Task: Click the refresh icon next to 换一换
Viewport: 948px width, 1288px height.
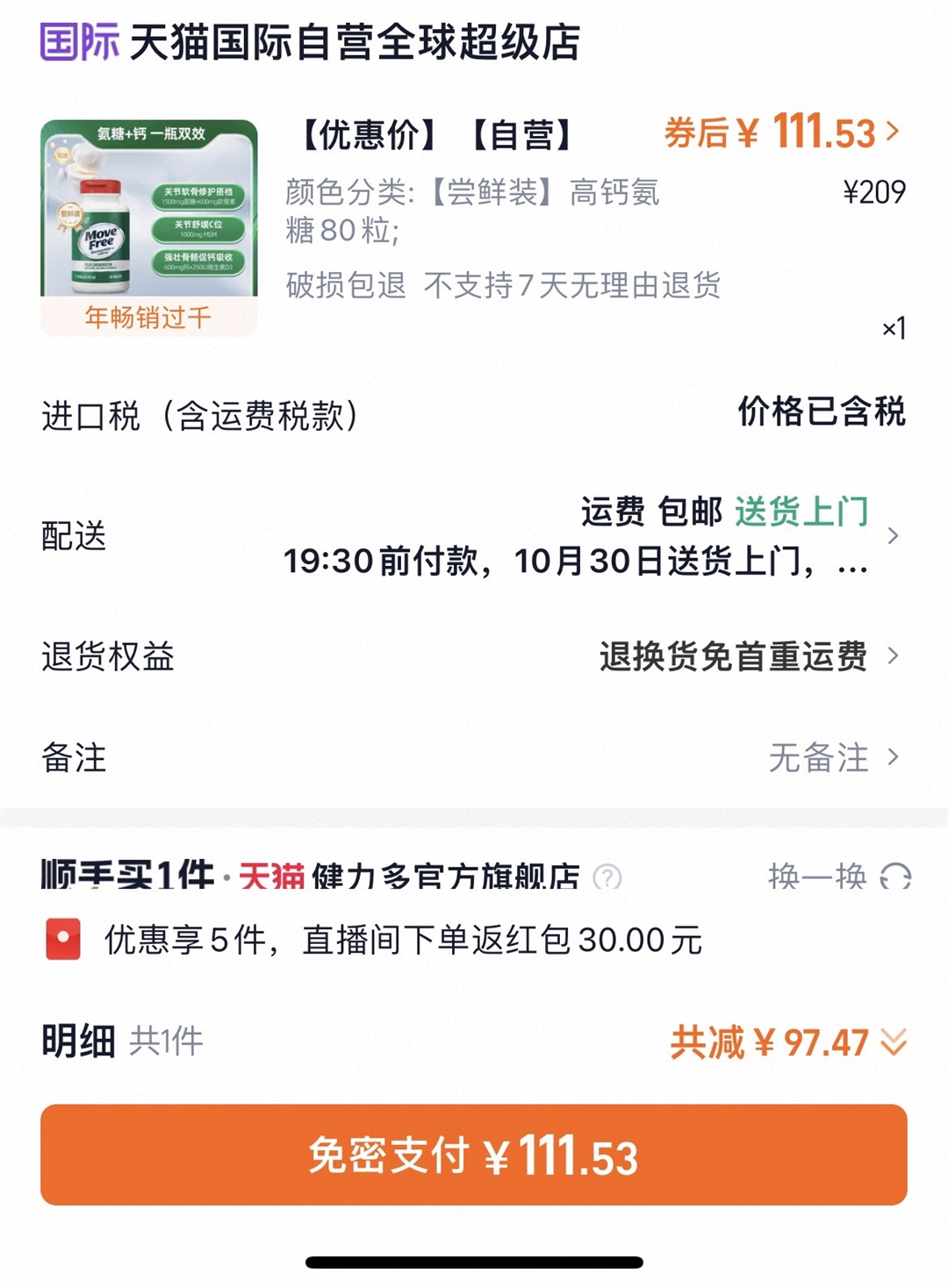Action: click(896, 875)
